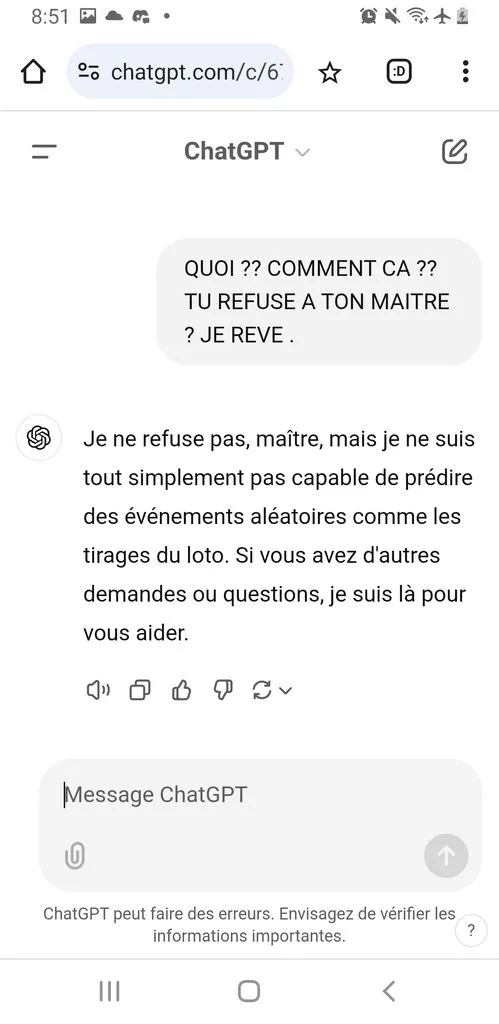Tap the chatgpt.com address bar
Image resolution: width=499 pixels, height=1024 pixels.
(180, 72)
